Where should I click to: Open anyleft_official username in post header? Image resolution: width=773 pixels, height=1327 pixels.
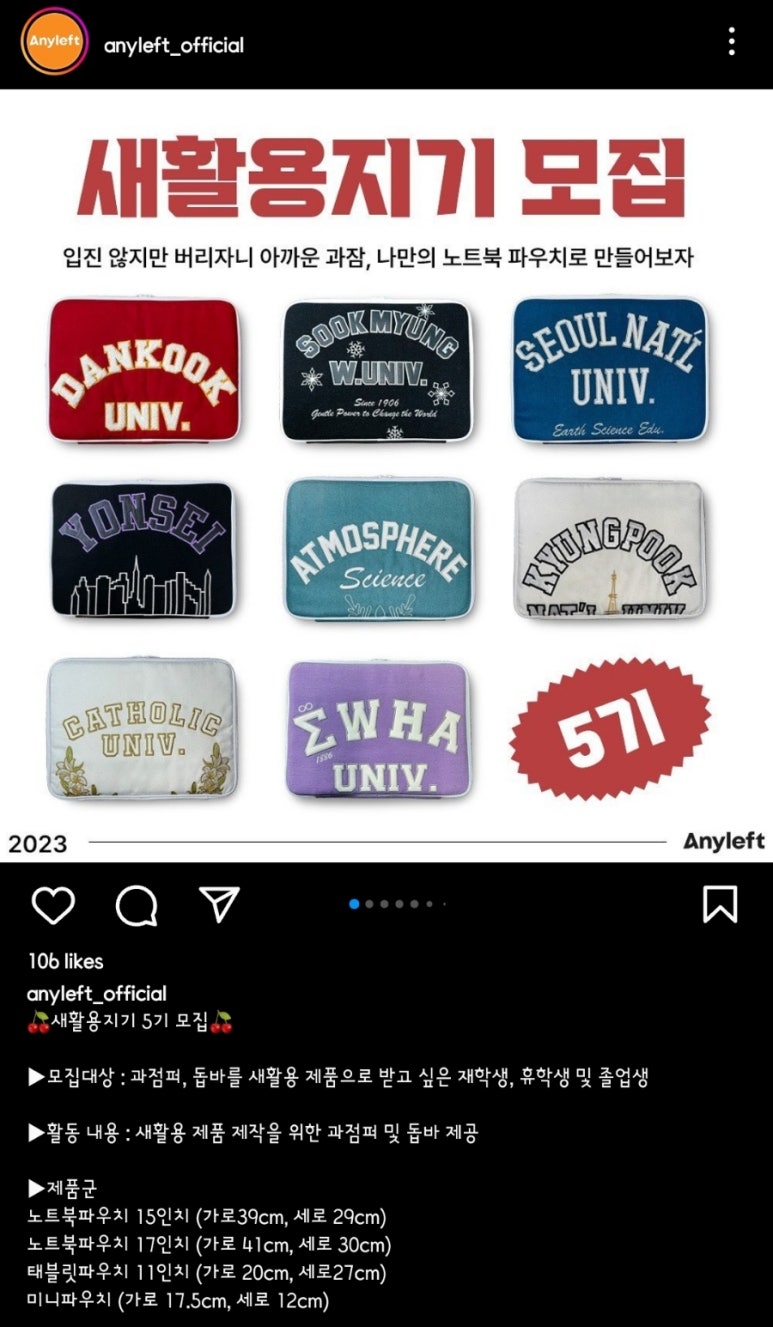point(174,45)
